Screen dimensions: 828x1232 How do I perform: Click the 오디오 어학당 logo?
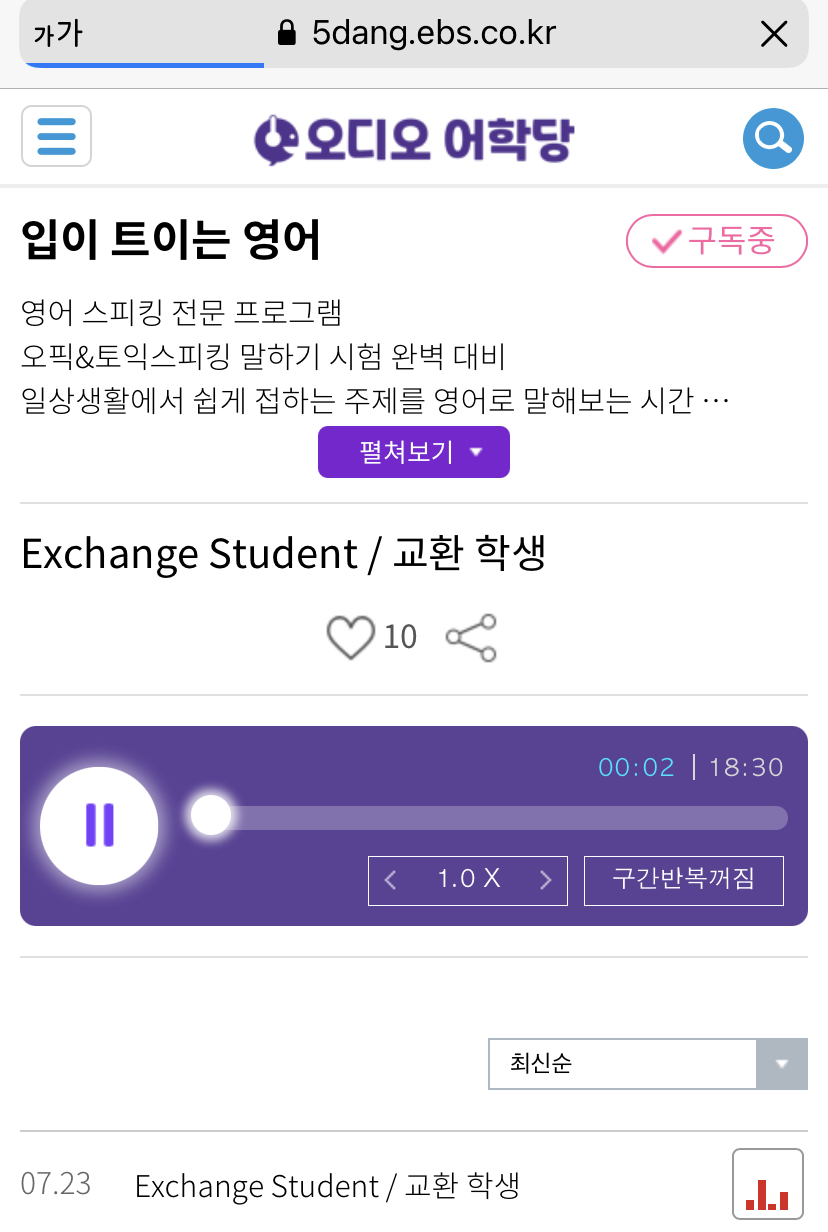[413, 137]
